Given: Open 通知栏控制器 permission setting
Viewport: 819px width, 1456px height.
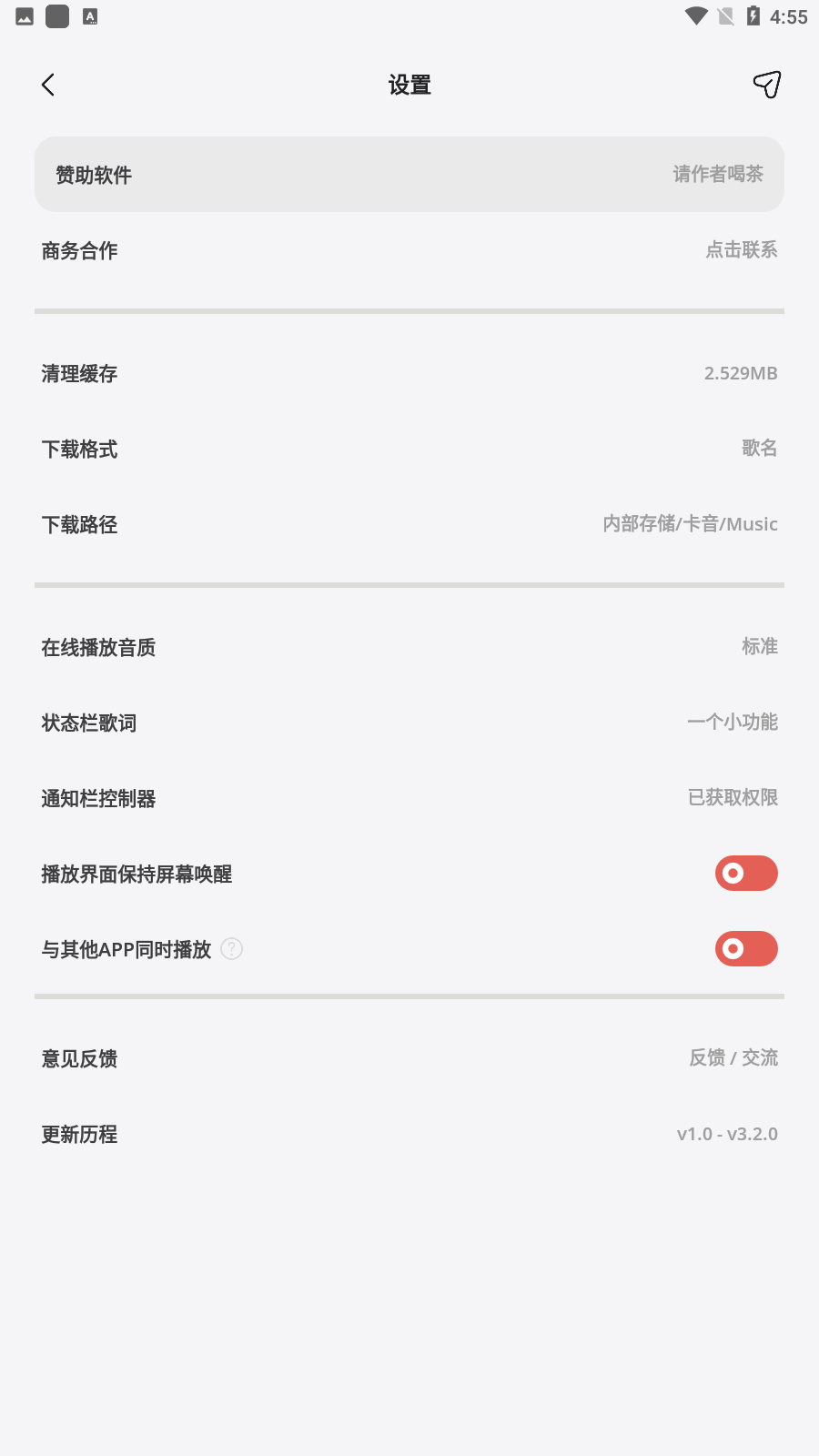Looking at the screenshot, I should coord(409,798).
